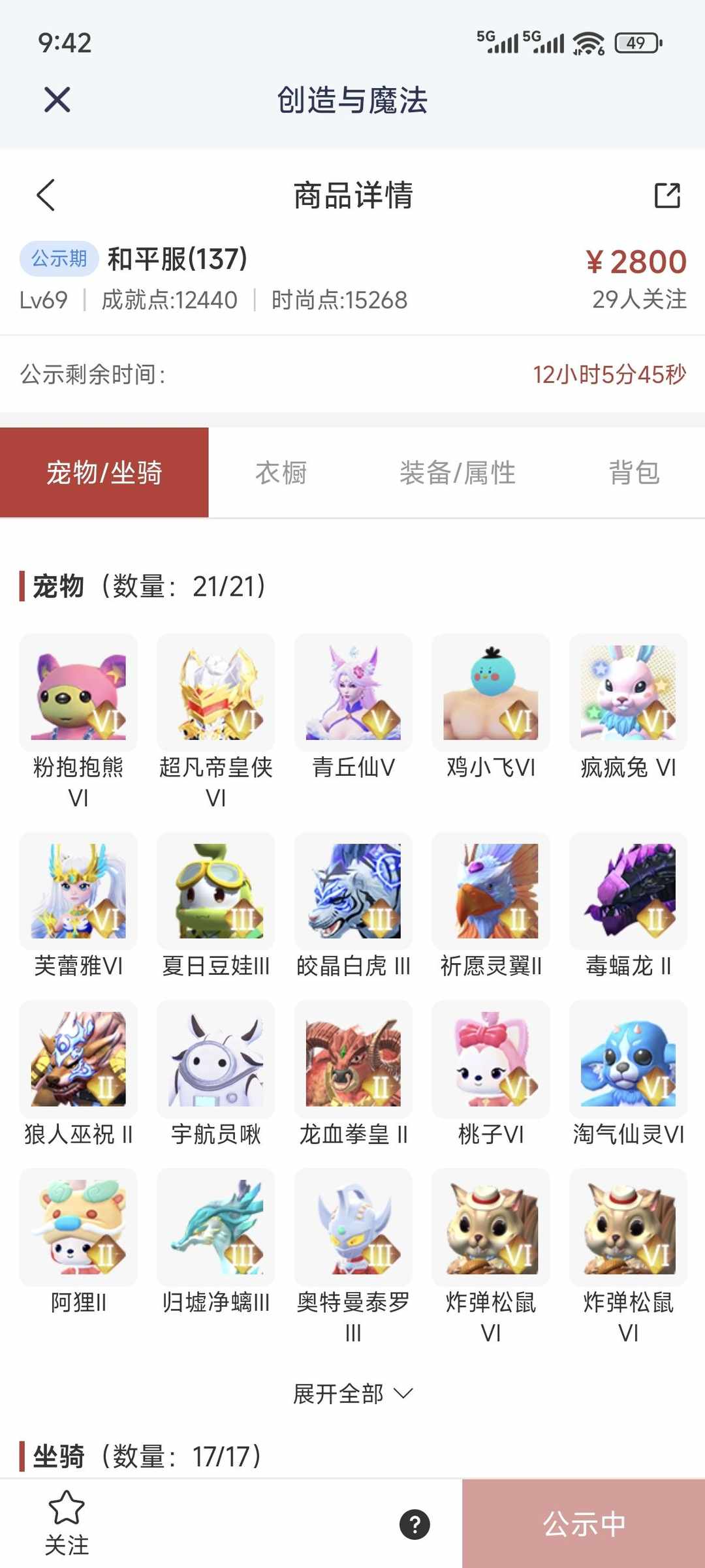Select the 奥特曼泰罗III pet icon
This screenshot has height=1568, width=705.
[x=352, y=1227]
